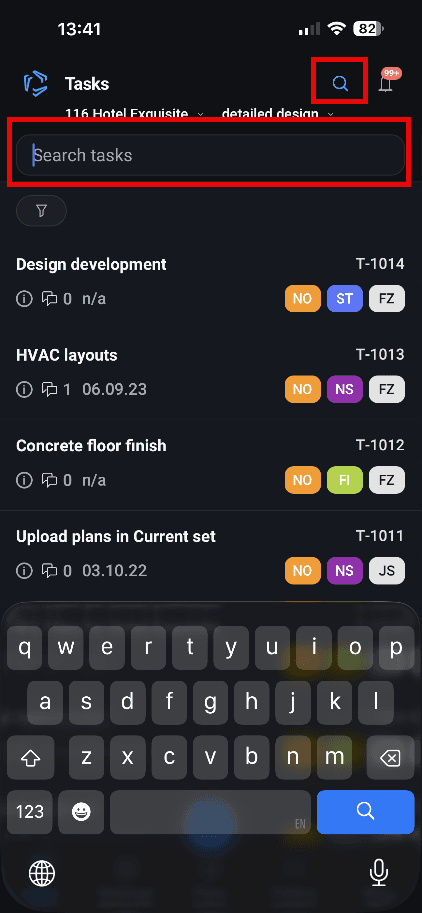This screenshot has height=913, width=422.
Task: Tap the blue search key on keyboard
Action: (366, 811)
